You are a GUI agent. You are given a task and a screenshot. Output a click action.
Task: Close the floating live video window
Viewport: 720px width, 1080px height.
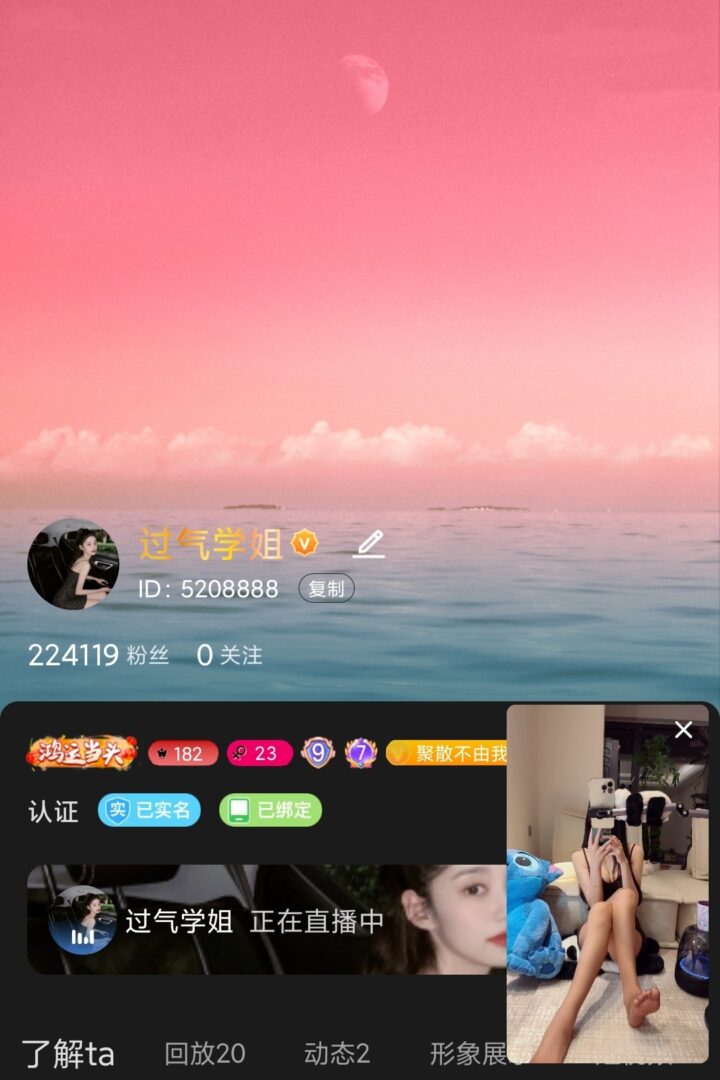click(684, 730)
